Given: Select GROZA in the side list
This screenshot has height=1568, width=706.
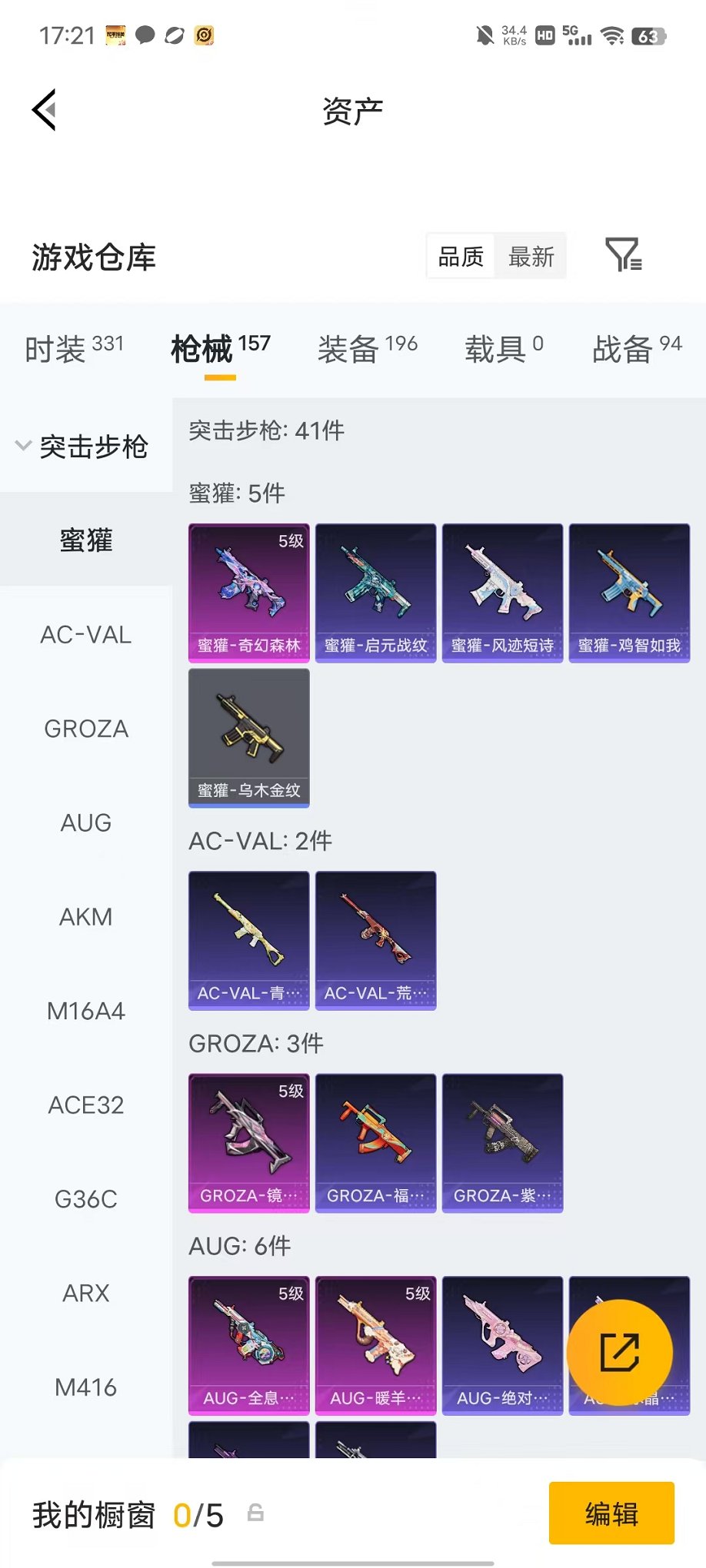Looking at the screenshot, I should 86,728.
